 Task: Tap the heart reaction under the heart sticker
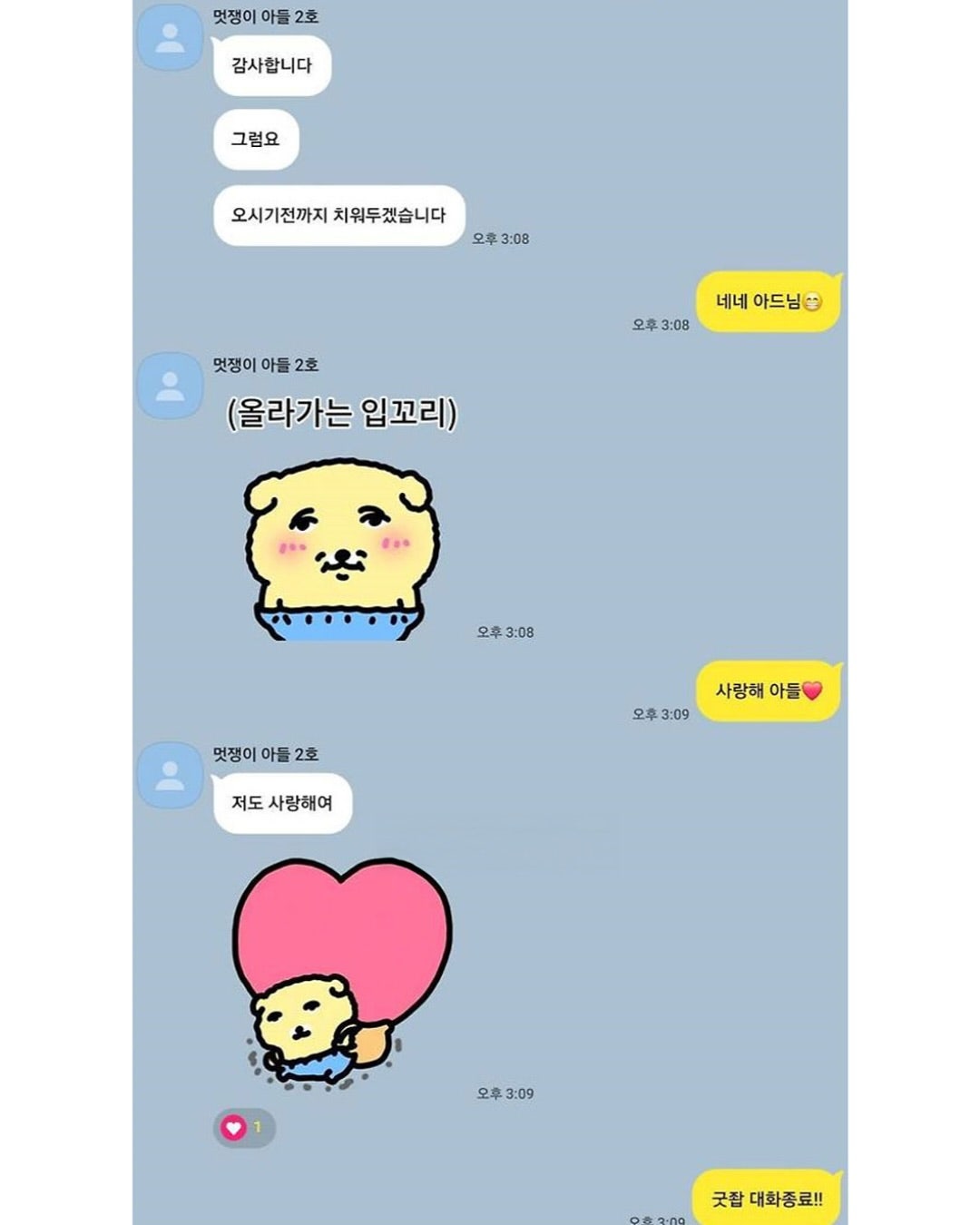242,1128
